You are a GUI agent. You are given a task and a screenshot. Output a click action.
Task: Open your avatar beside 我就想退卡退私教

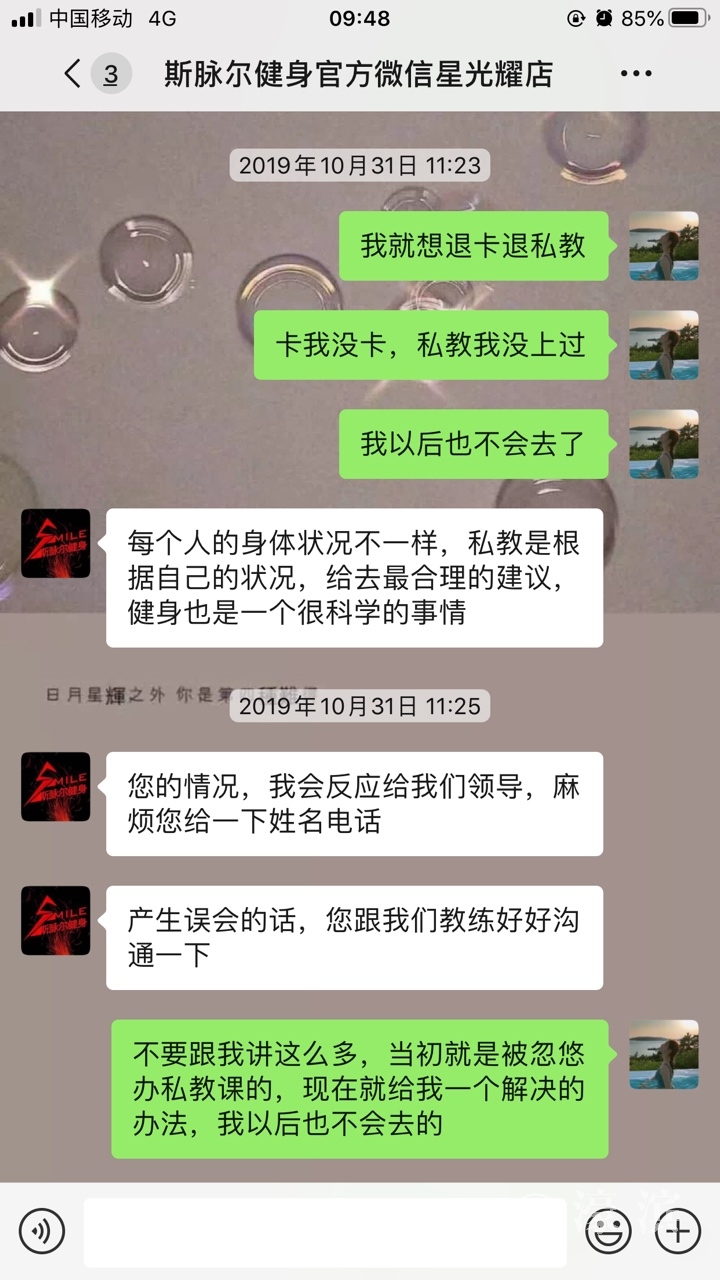point(663,246)
